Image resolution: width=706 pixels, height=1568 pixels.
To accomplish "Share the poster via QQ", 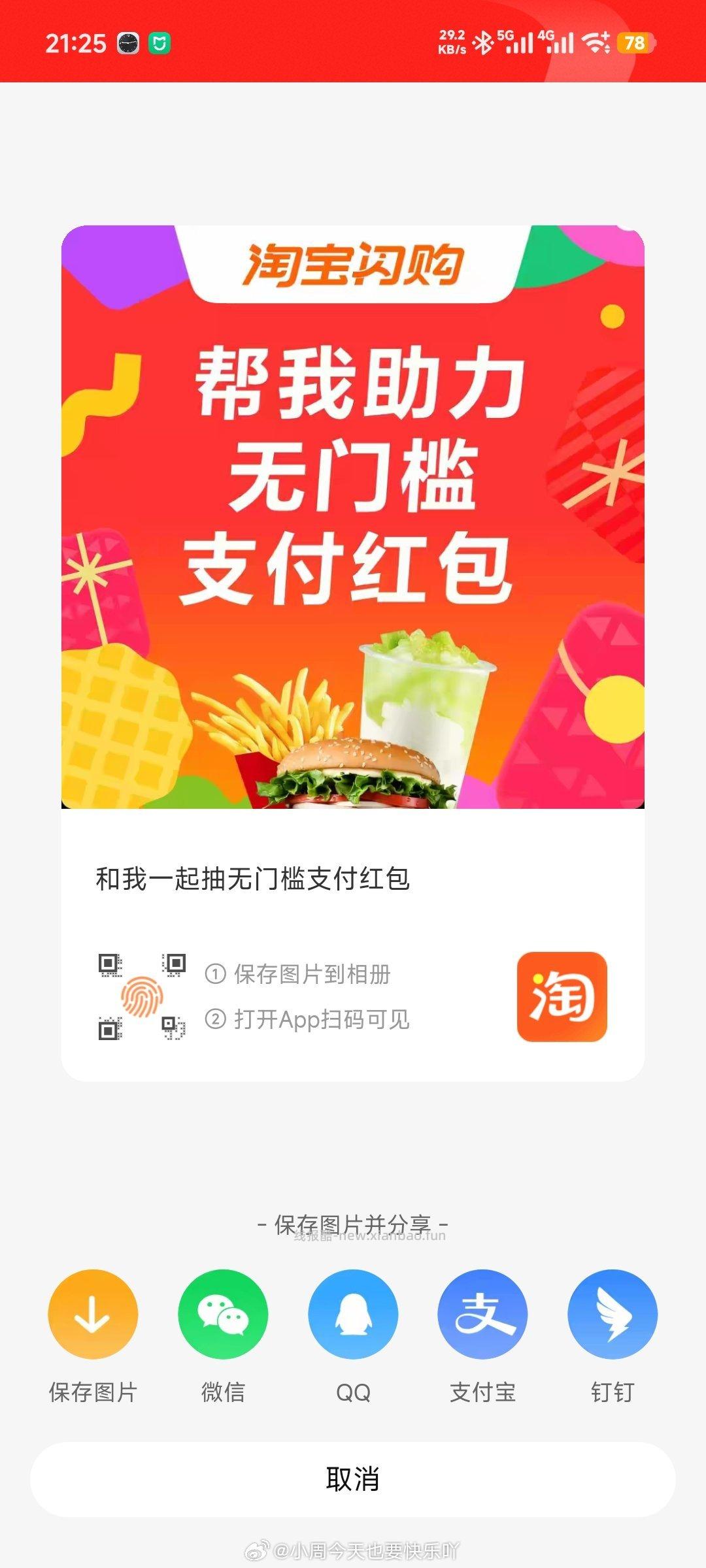I will tap(352, 1315).
